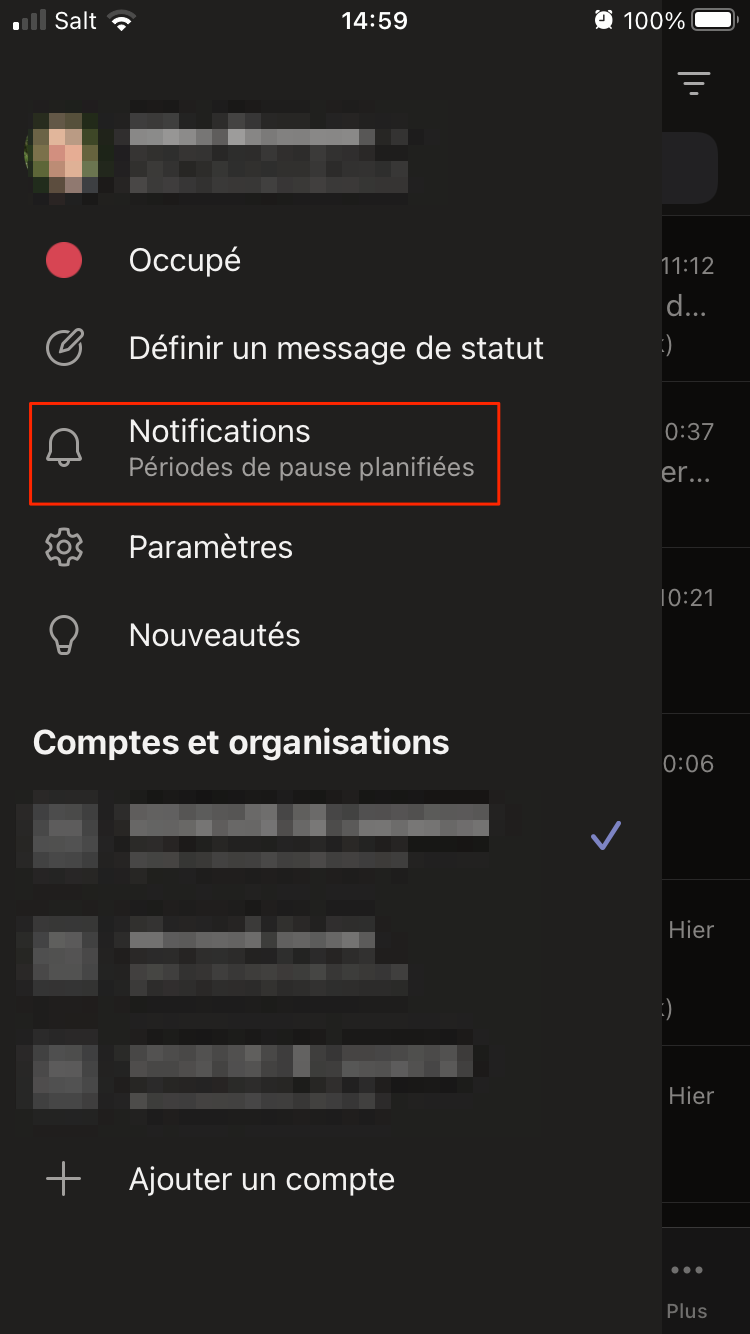Tap Ajouter un compte
This screenshot has width=750, height=1334.
[x=262, y=1180]
